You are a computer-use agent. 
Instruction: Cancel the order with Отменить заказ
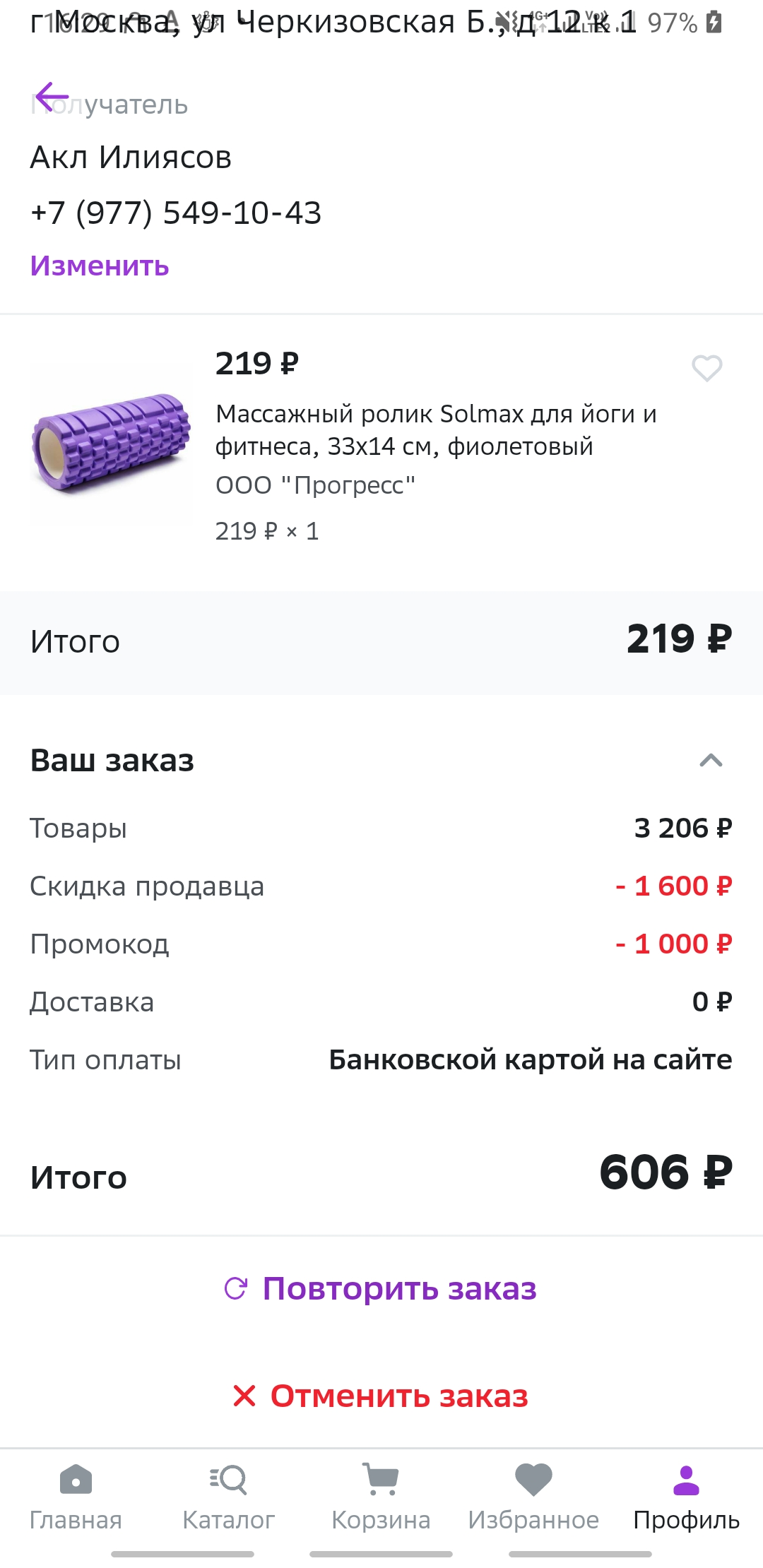[x=381, y=1396]
